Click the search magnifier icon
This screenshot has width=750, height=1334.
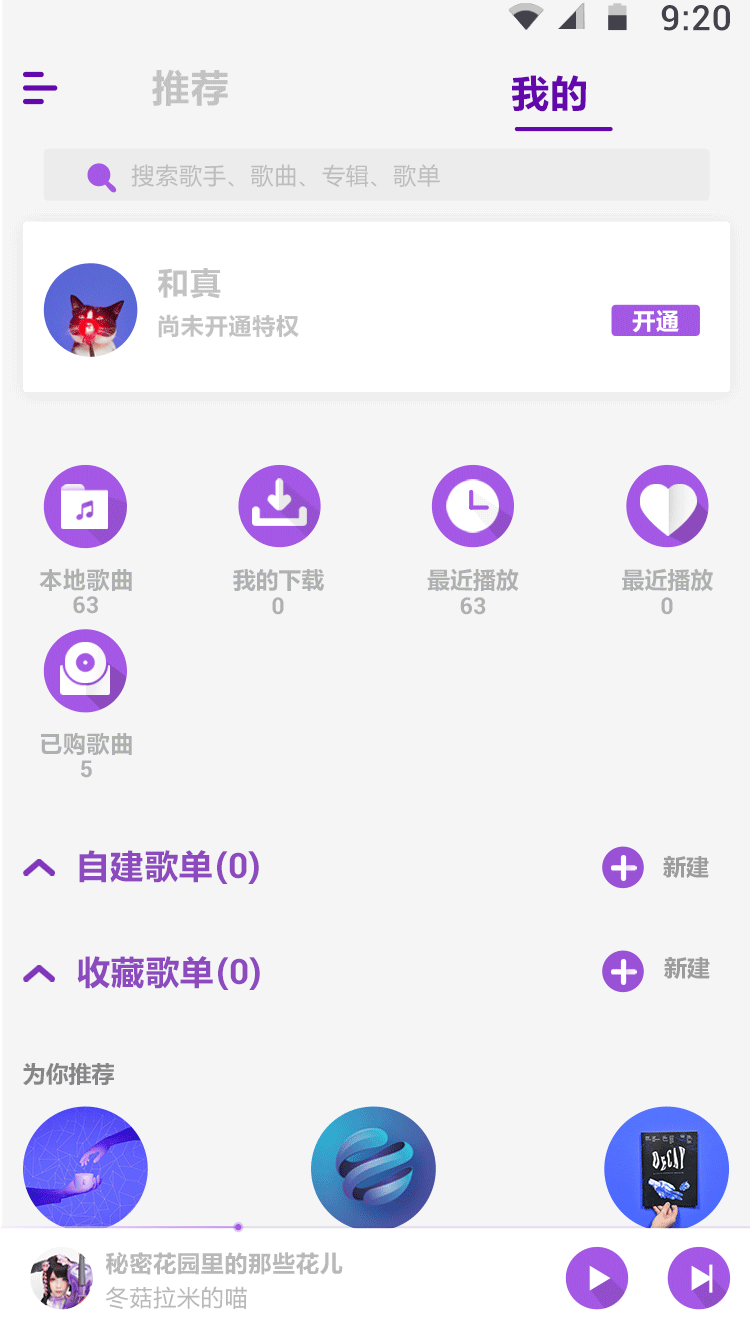pos(100,176)
